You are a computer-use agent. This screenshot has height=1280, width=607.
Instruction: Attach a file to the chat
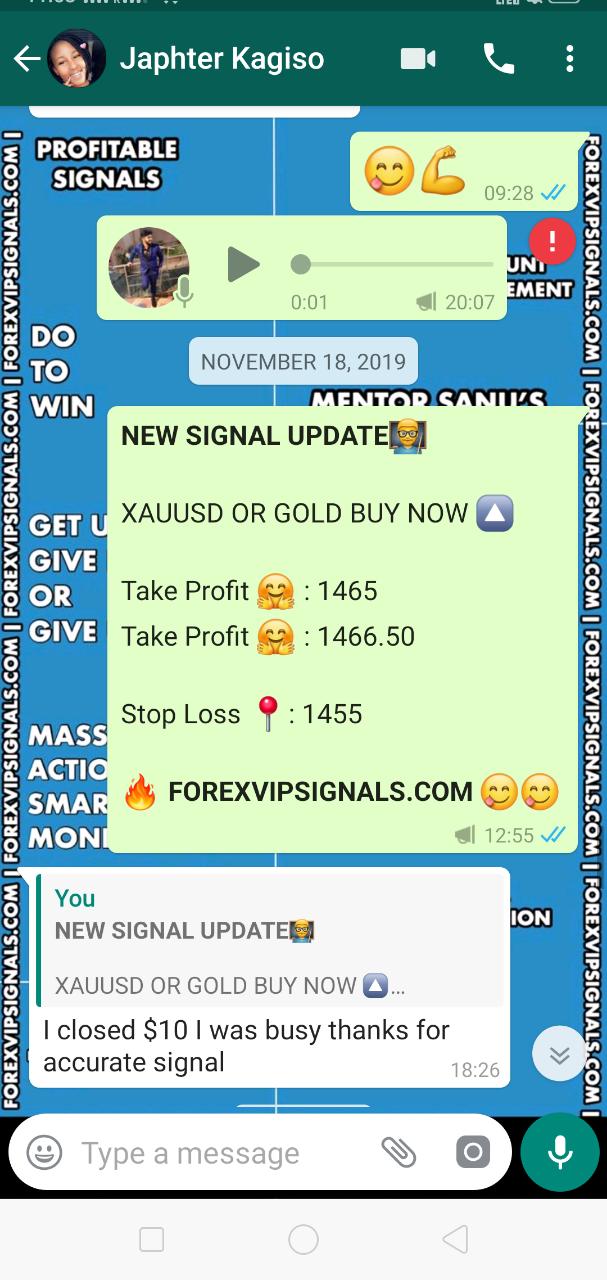click(398, 1152)
